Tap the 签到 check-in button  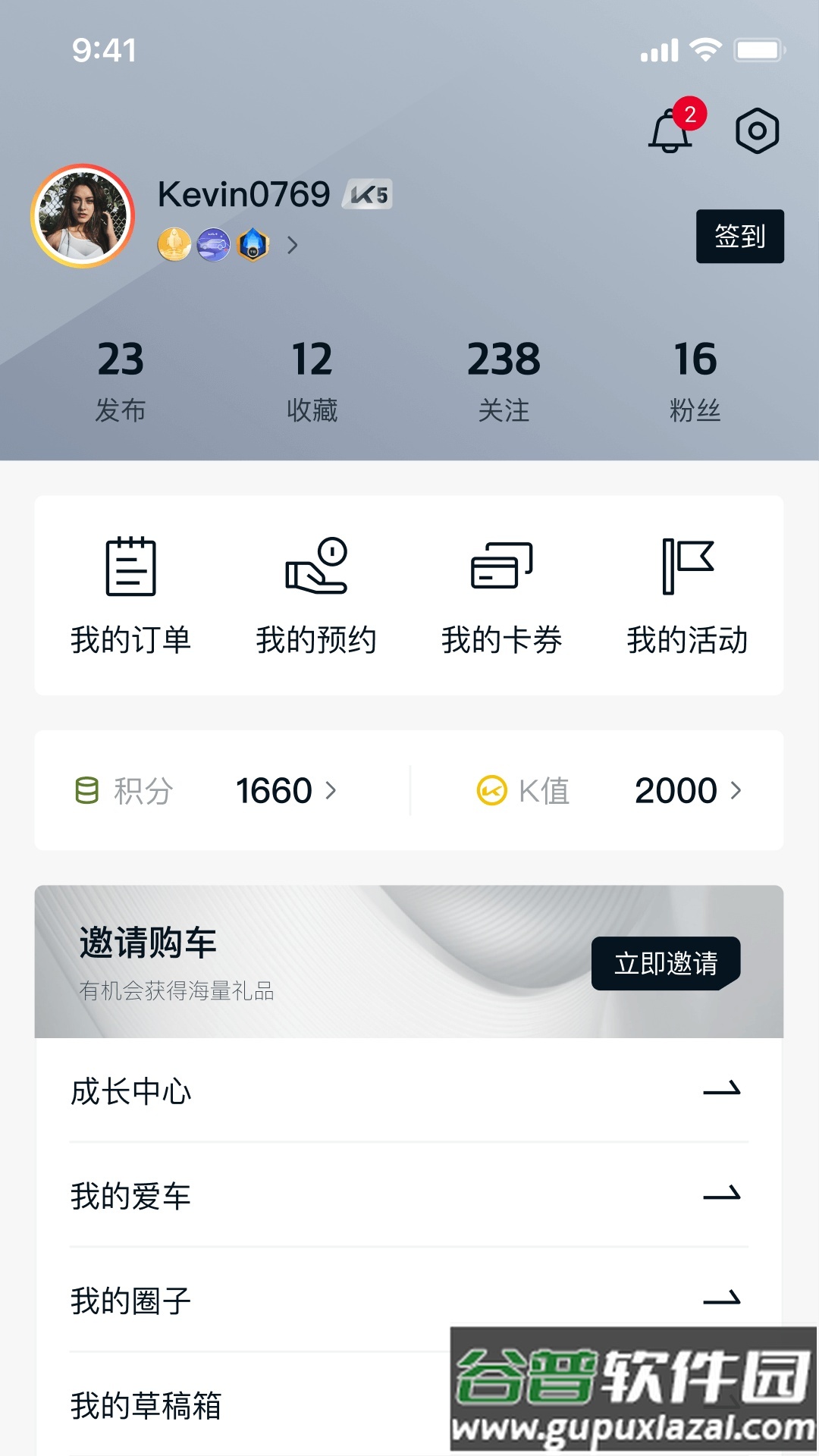(x=739, y=236)
